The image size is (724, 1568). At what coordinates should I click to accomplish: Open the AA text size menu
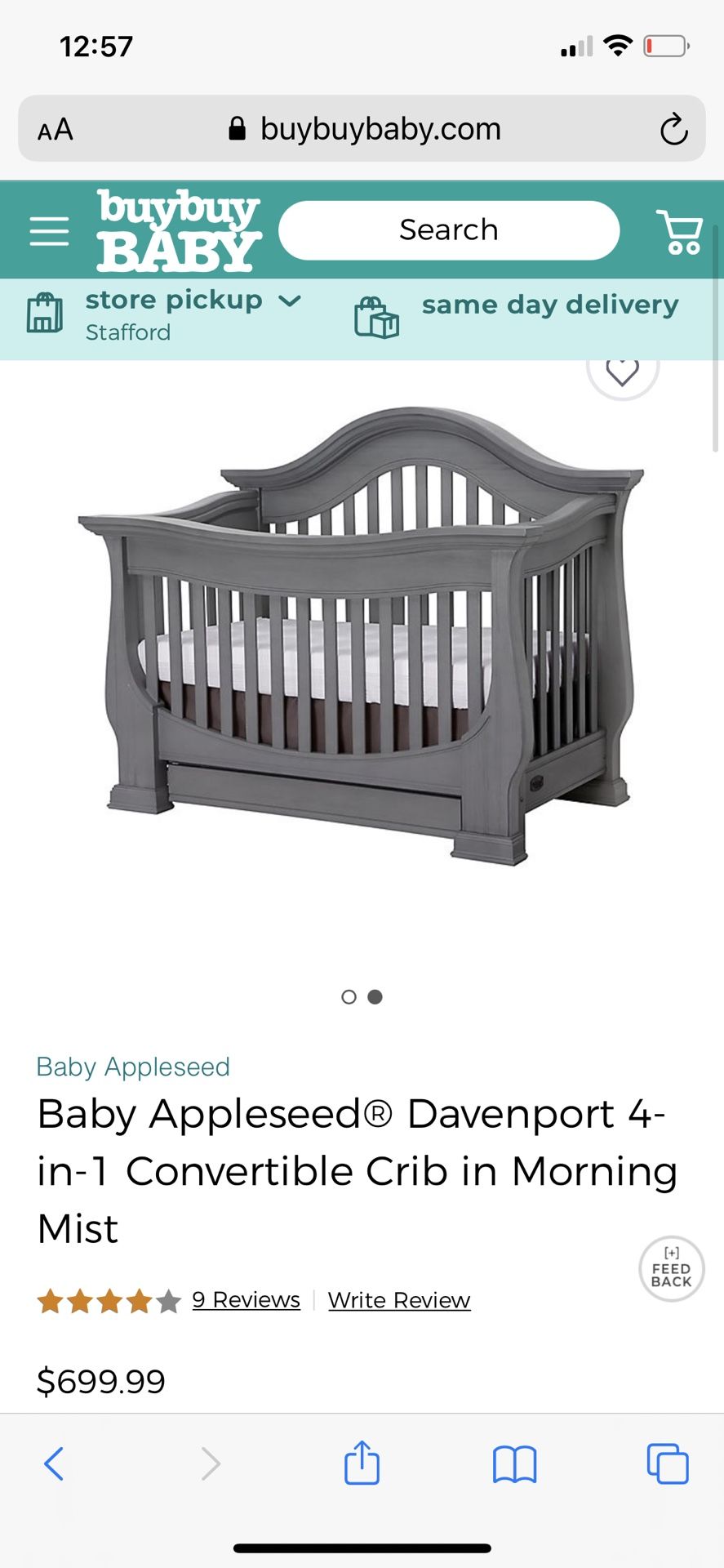tap(54, 128)
